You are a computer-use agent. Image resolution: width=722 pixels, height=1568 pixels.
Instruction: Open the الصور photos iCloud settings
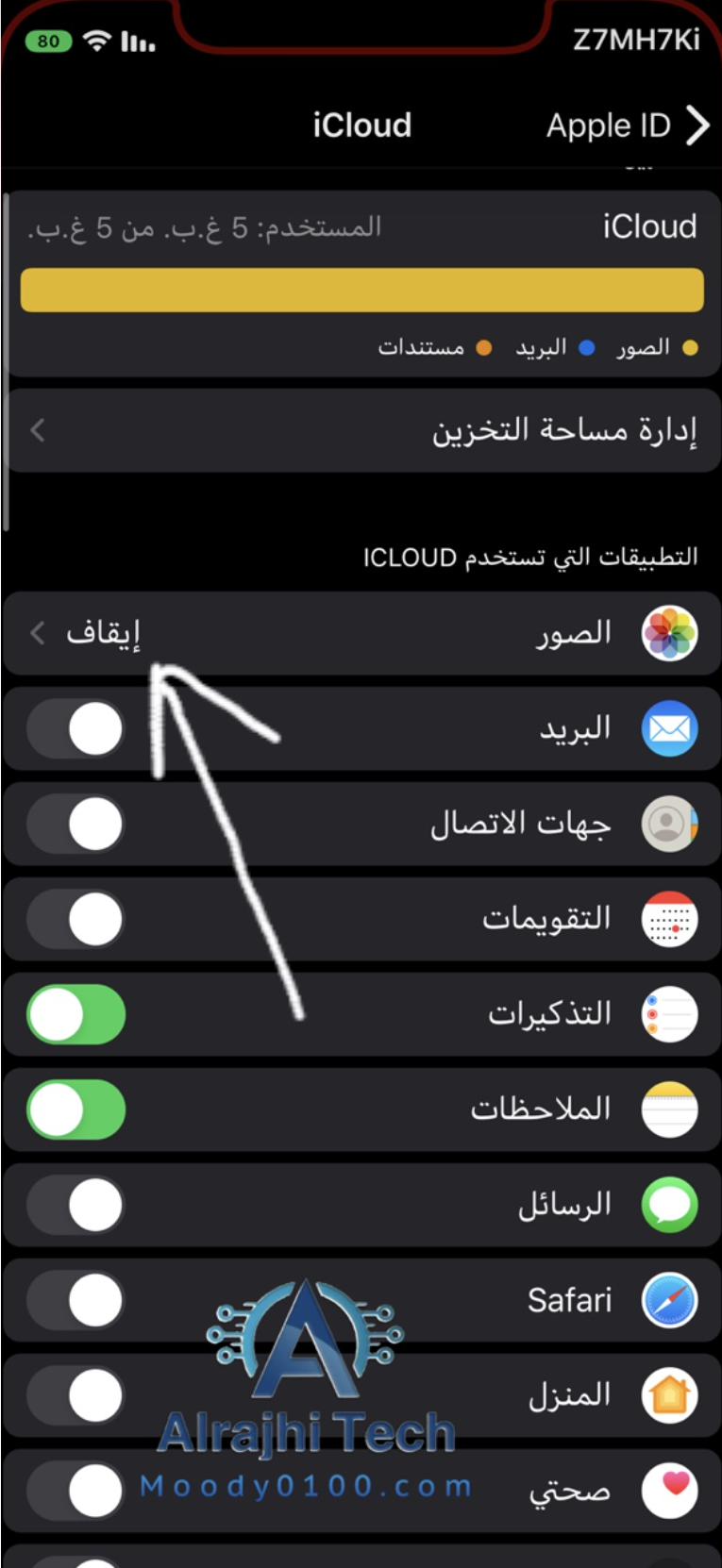coord(362,633)
